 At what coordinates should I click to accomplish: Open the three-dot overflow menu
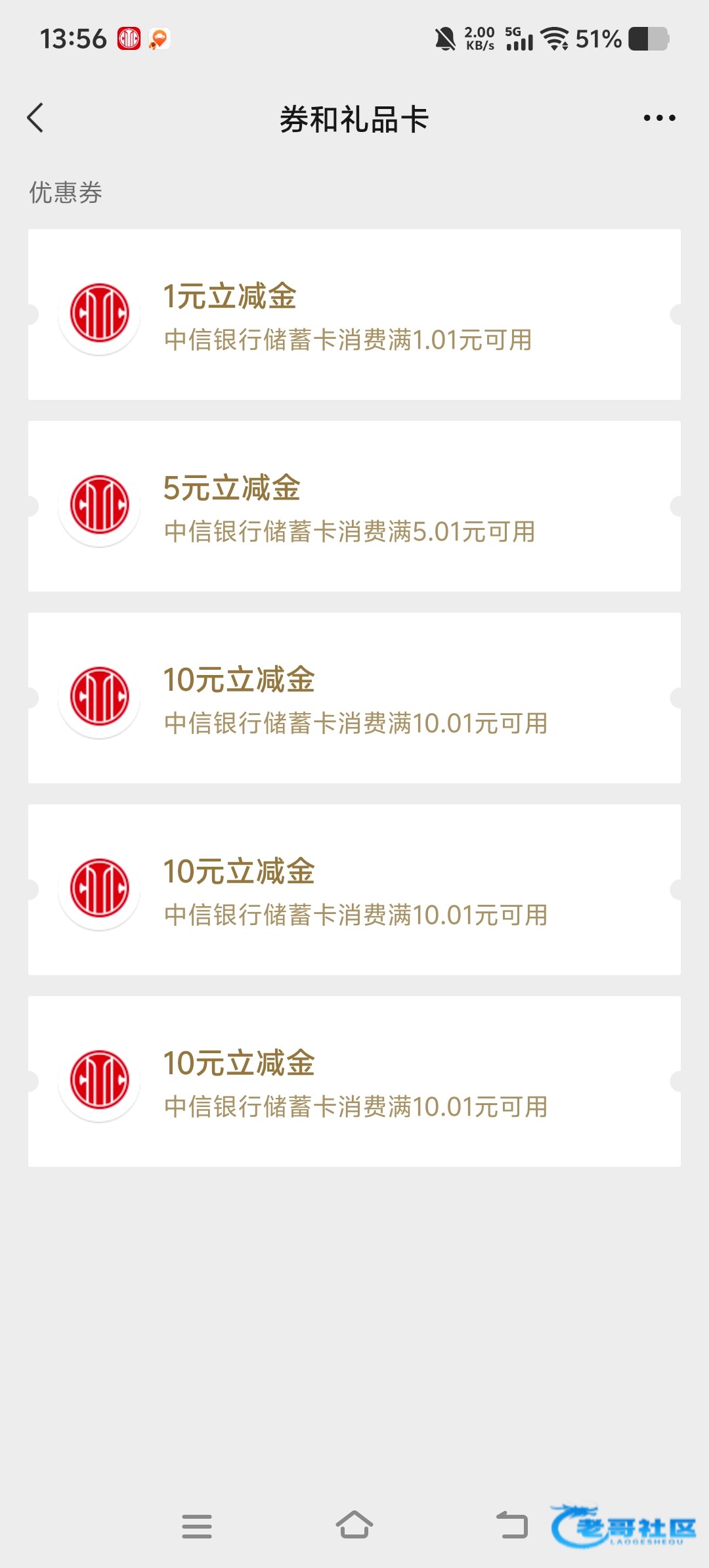tap(659, 118)
